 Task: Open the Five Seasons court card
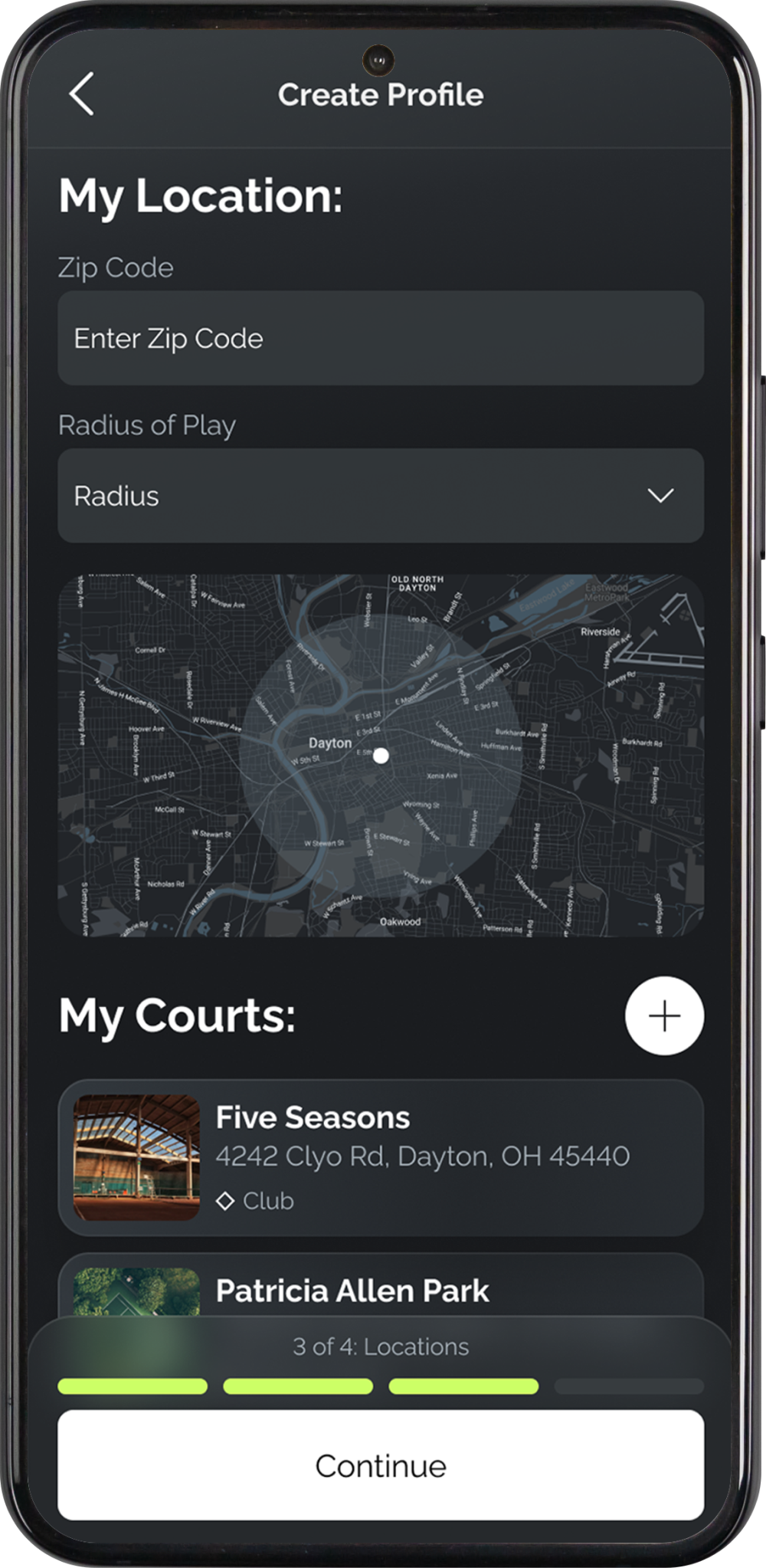click(381, 1156)
